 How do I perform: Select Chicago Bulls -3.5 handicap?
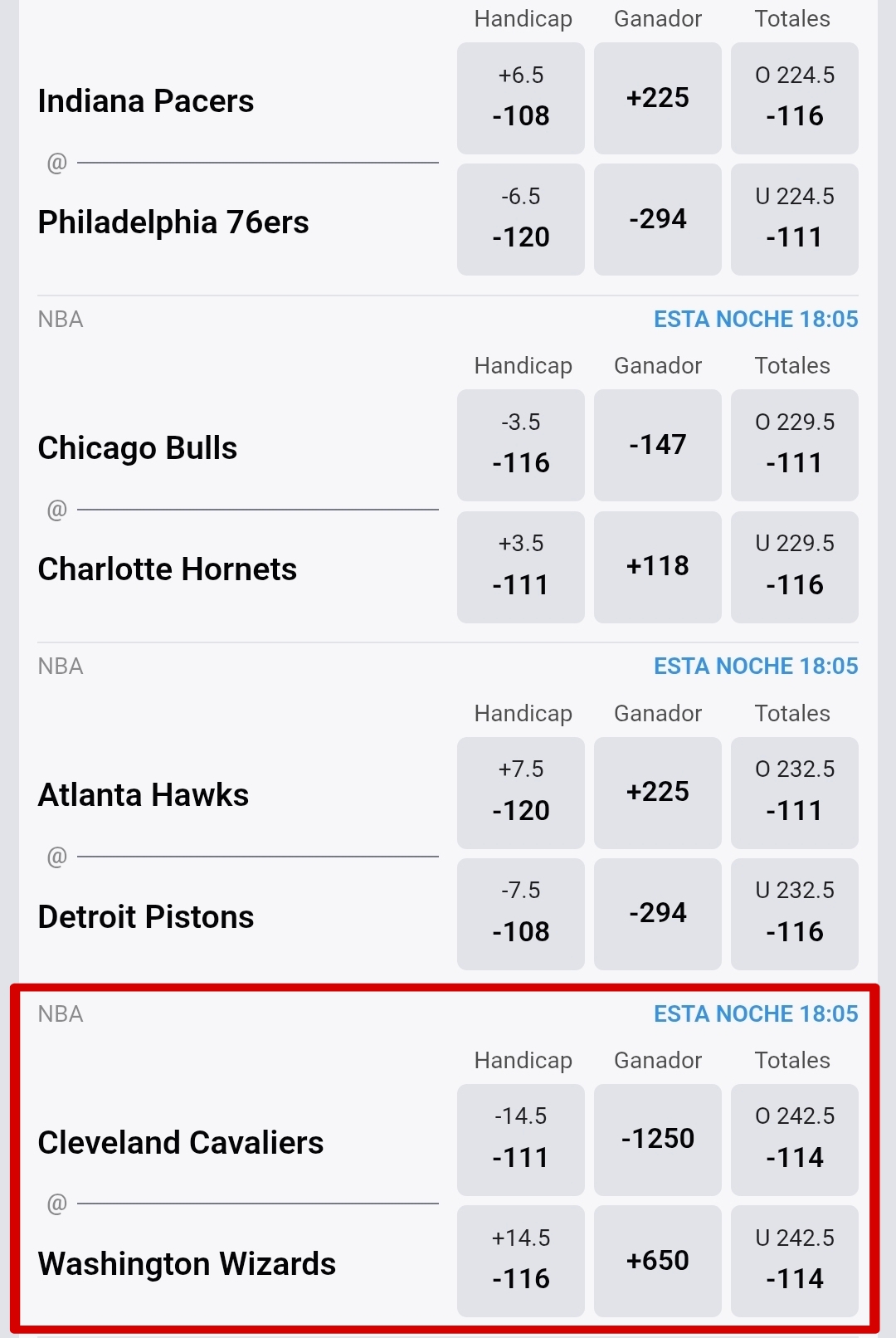520,445
